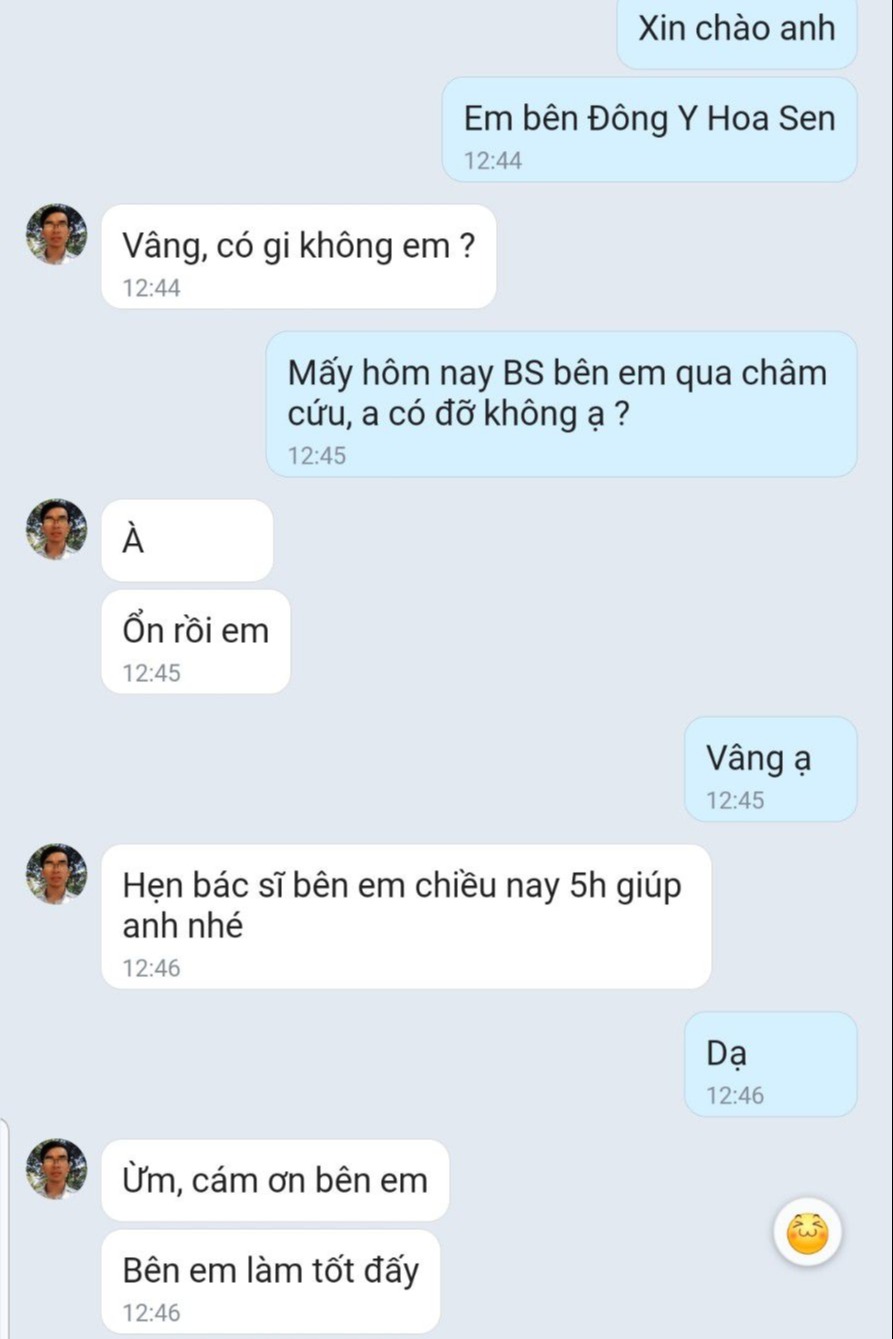Image resolution: width=893 pixels, height=1339 pixels.
Task: Tap avatar beside "Ừm, cám ơn bên em"
Action: point(56,1169)
